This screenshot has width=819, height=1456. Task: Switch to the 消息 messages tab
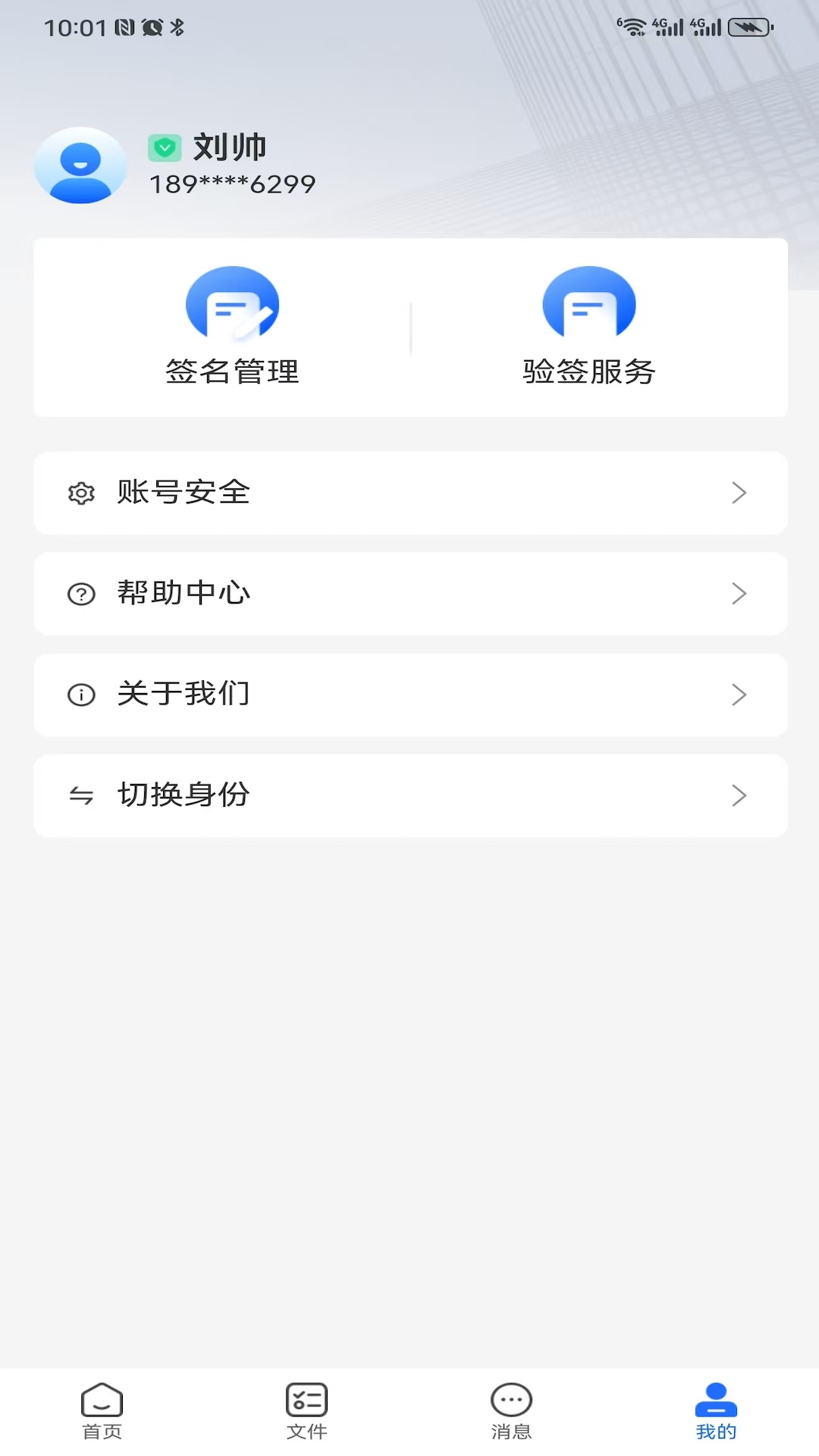click(512, 1399)
